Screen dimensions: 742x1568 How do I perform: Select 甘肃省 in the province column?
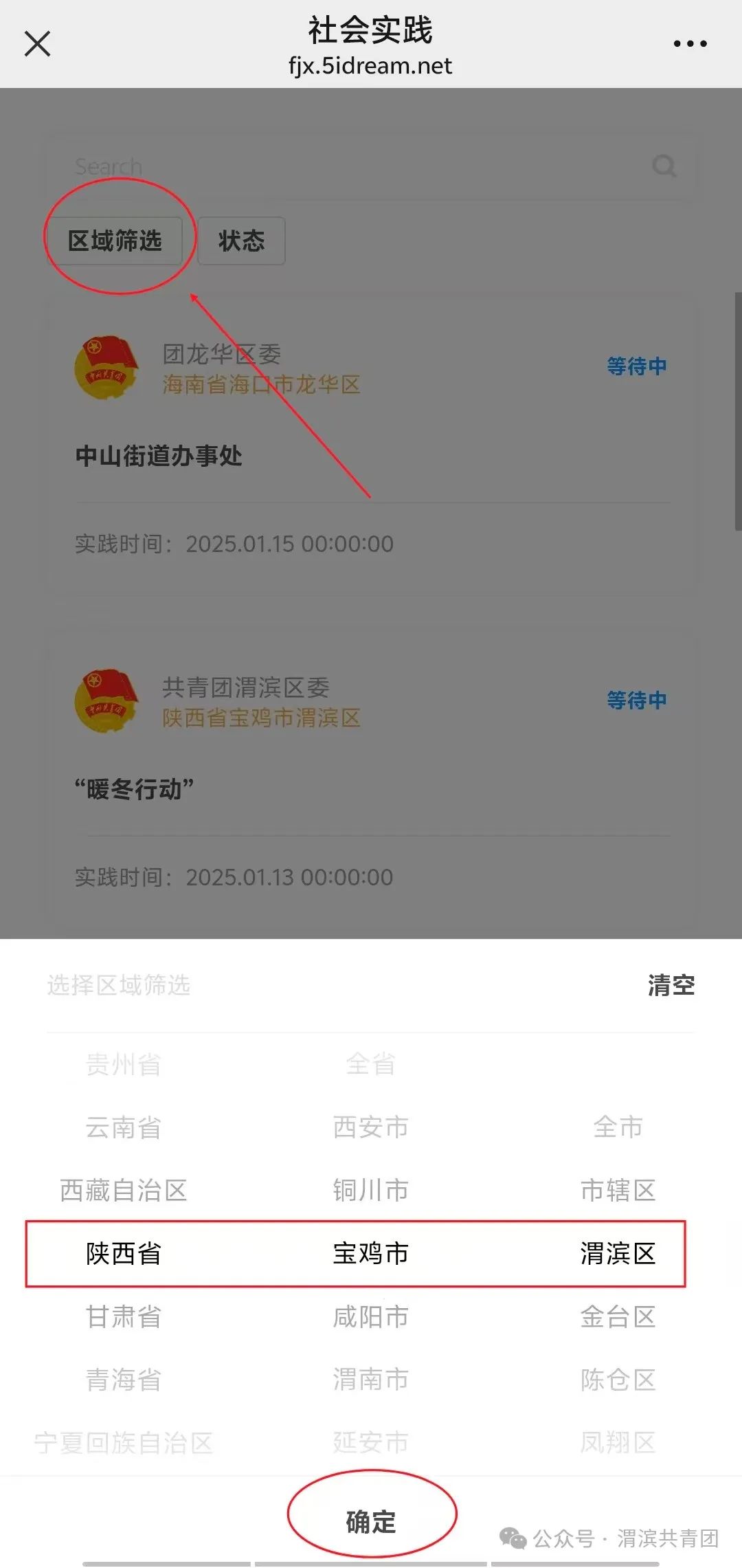124,1316
